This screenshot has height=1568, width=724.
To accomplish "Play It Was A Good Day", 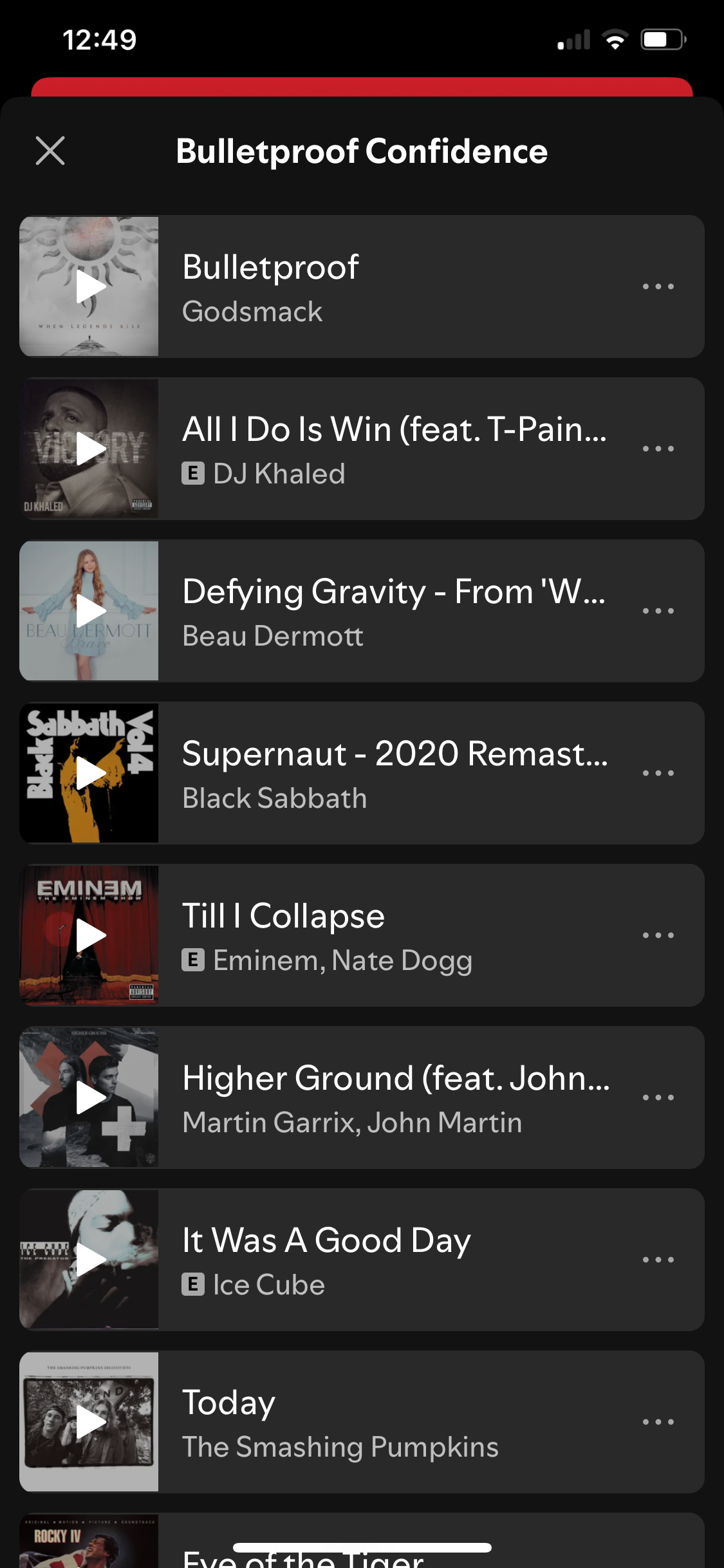I will 89,1260.
